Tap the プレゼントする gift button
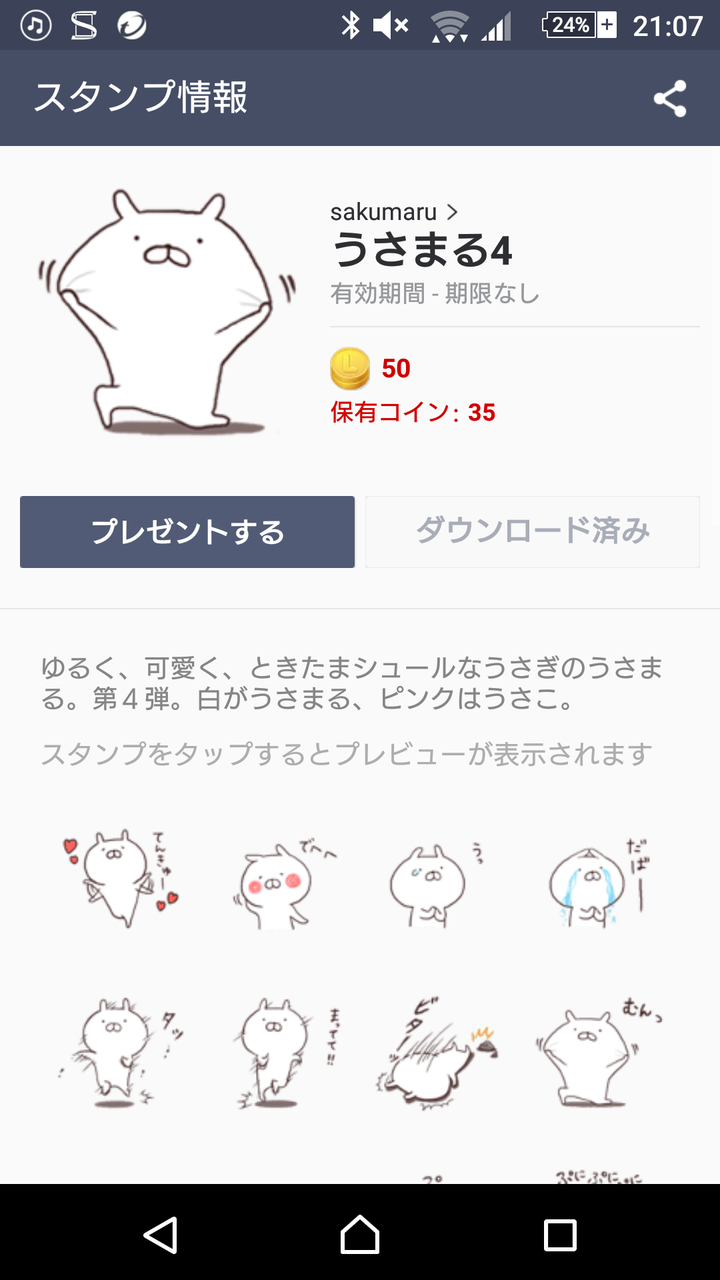720x1280 pixels. [187, 532]
